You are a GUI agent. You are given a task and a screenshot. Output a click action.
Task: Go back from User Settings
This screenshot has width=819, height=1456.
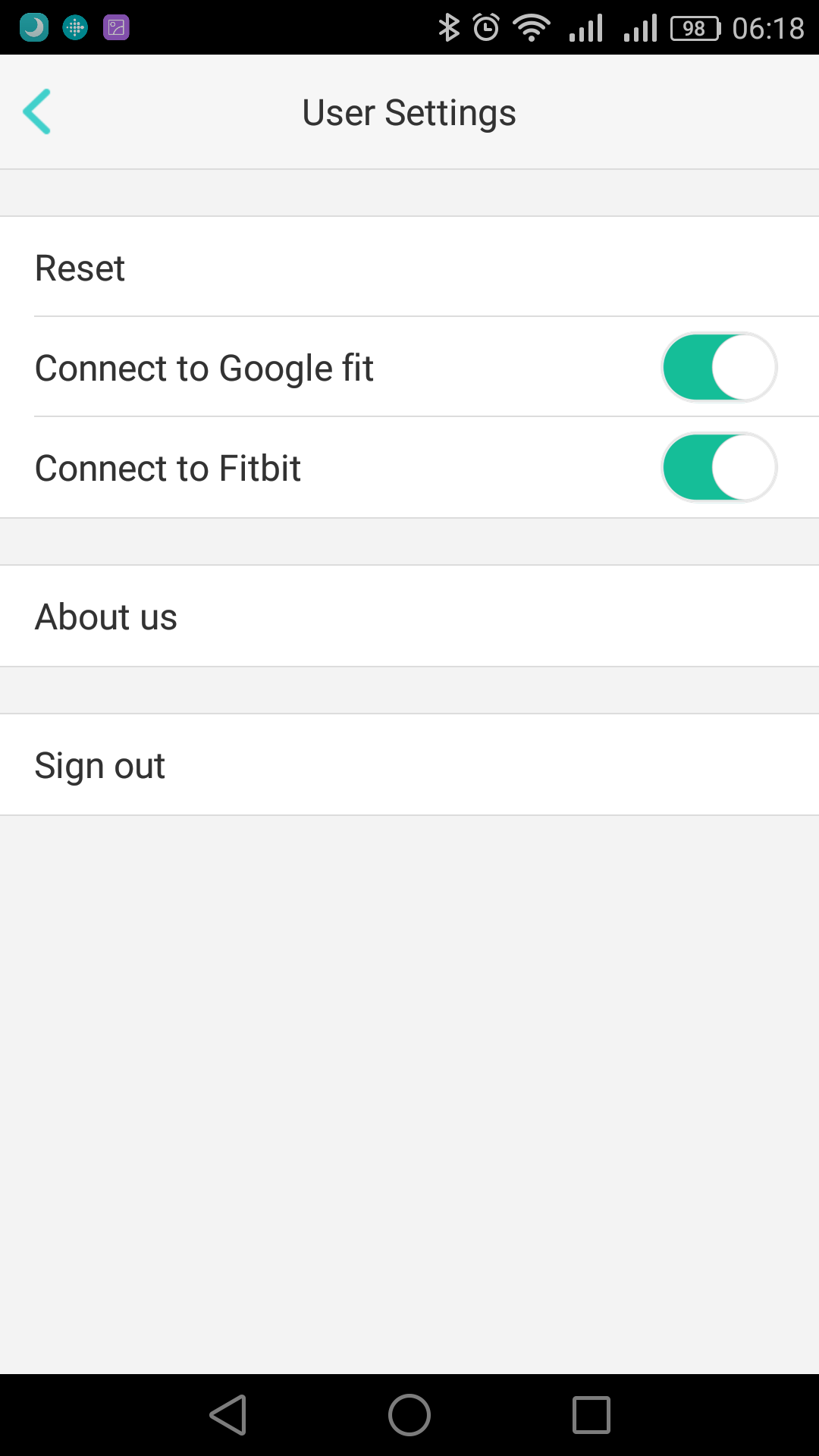pos(37,112)
